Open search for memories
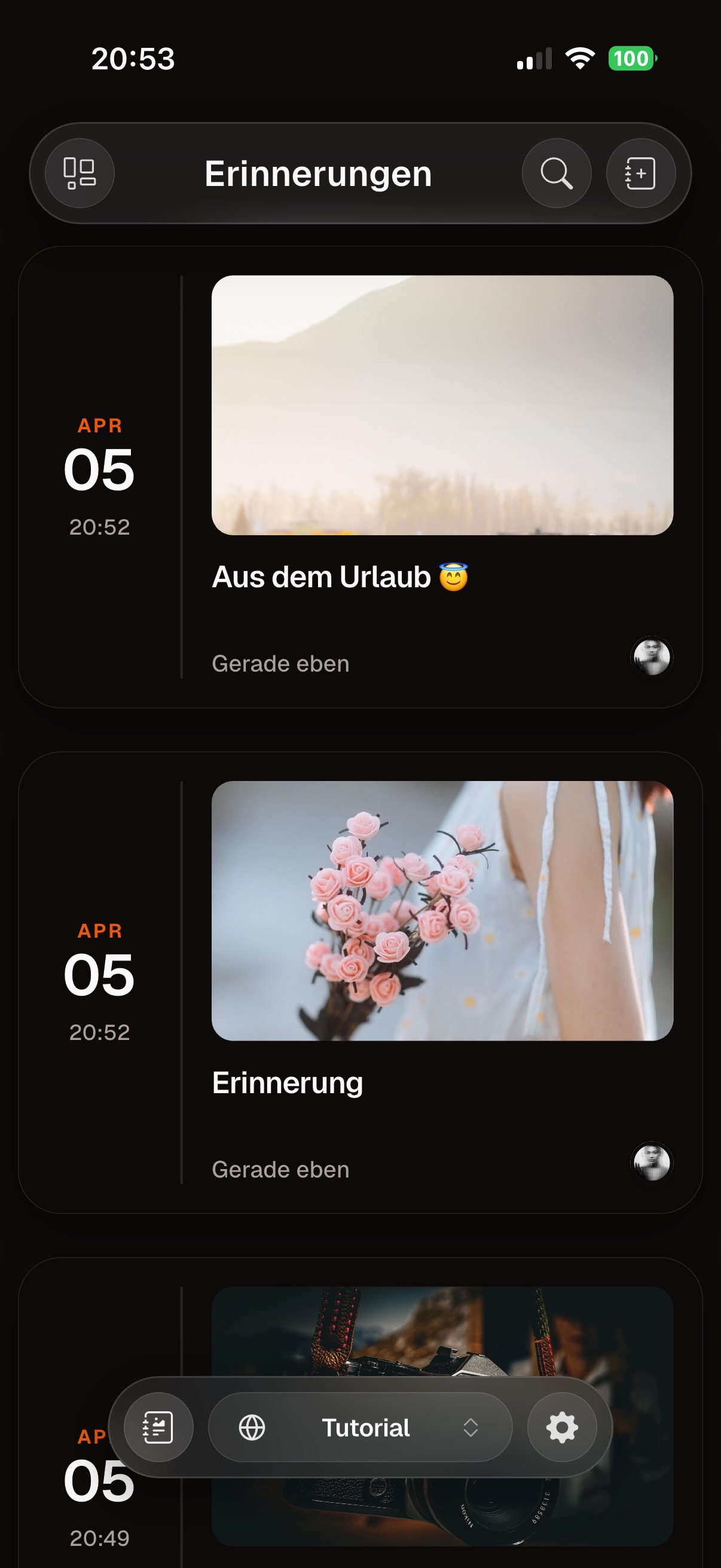The width and height of the screenshot is (721, 1568). [556, 173]
